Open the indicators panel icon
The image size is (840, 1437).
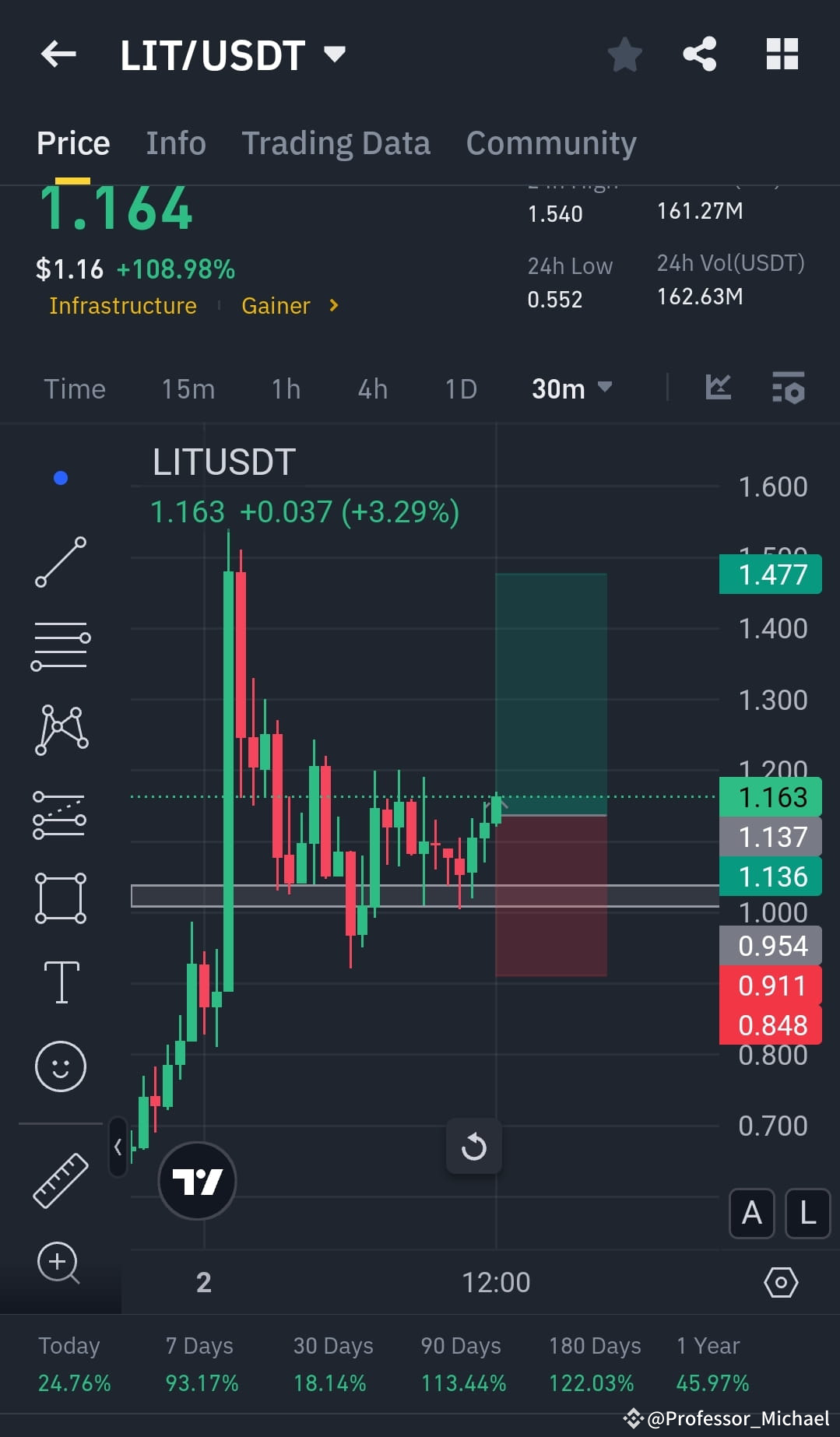(789, 388)
